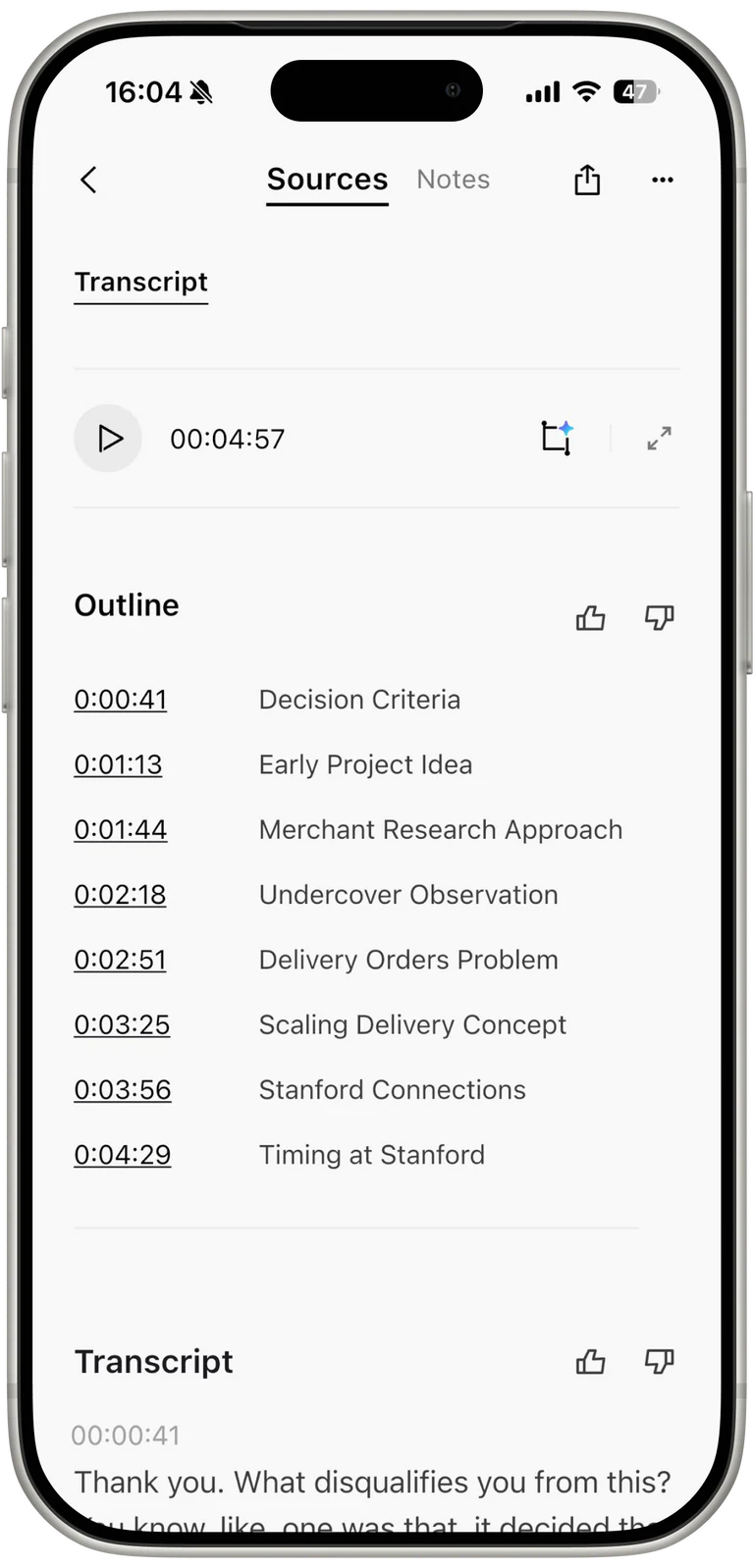Open the three-dot overflow menu
Screen dimensions: 753x1568
(x=662, y=180)
